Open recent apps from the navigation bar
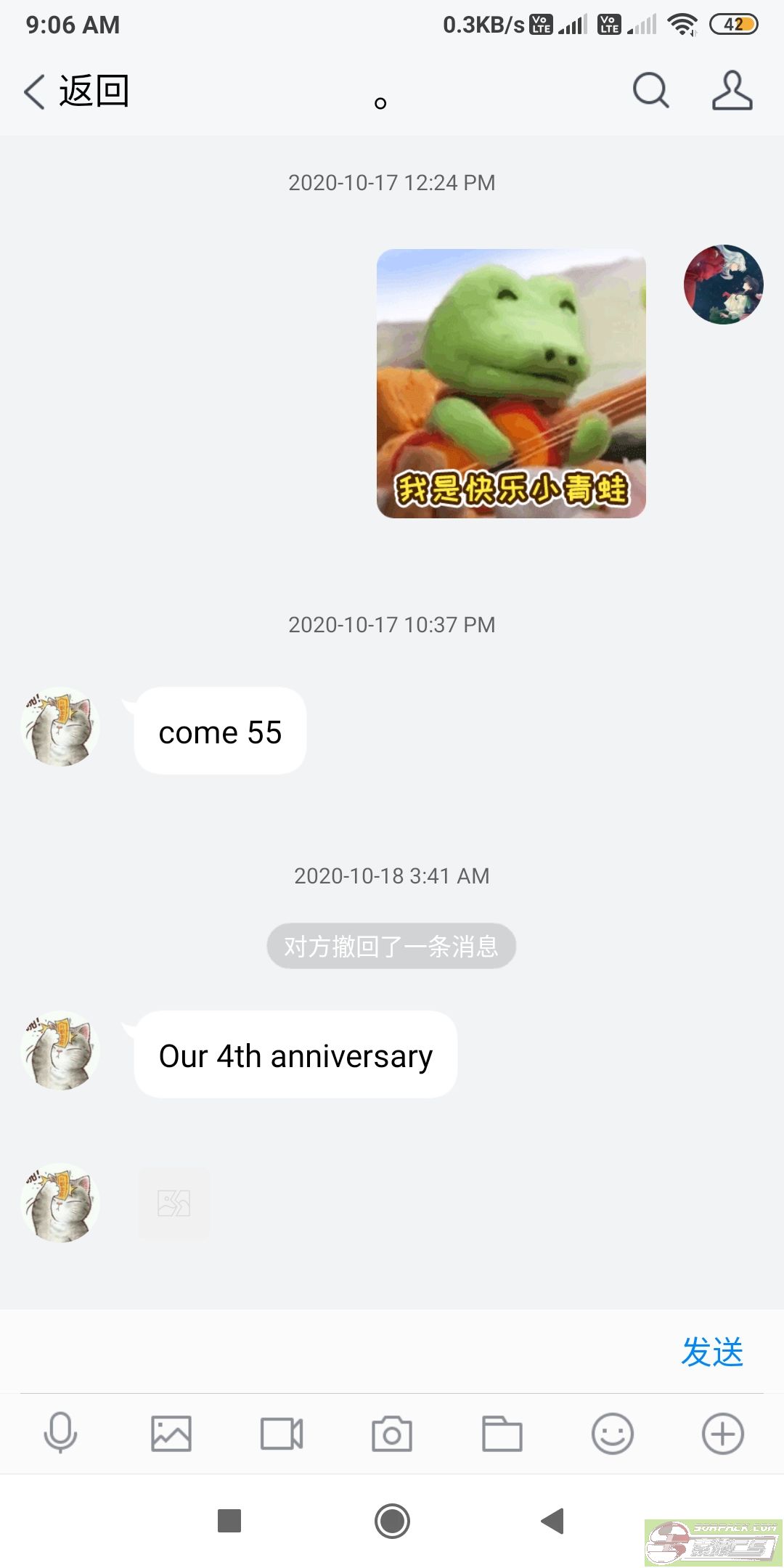The height and width of the screenshot is (1568, 784). [229, 1521]
